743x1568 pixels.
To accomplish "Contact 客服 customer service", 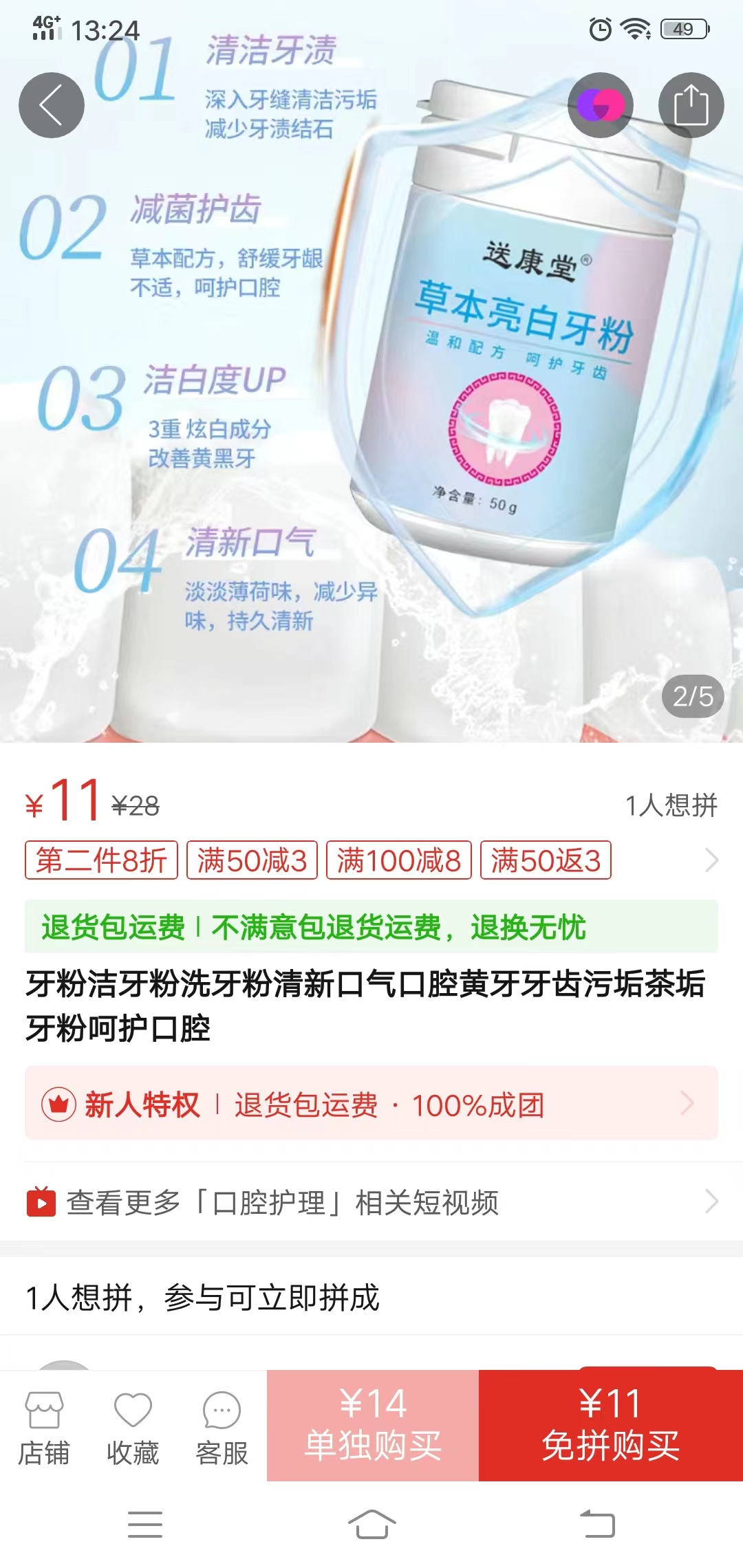I will (x=222, y=1427).
